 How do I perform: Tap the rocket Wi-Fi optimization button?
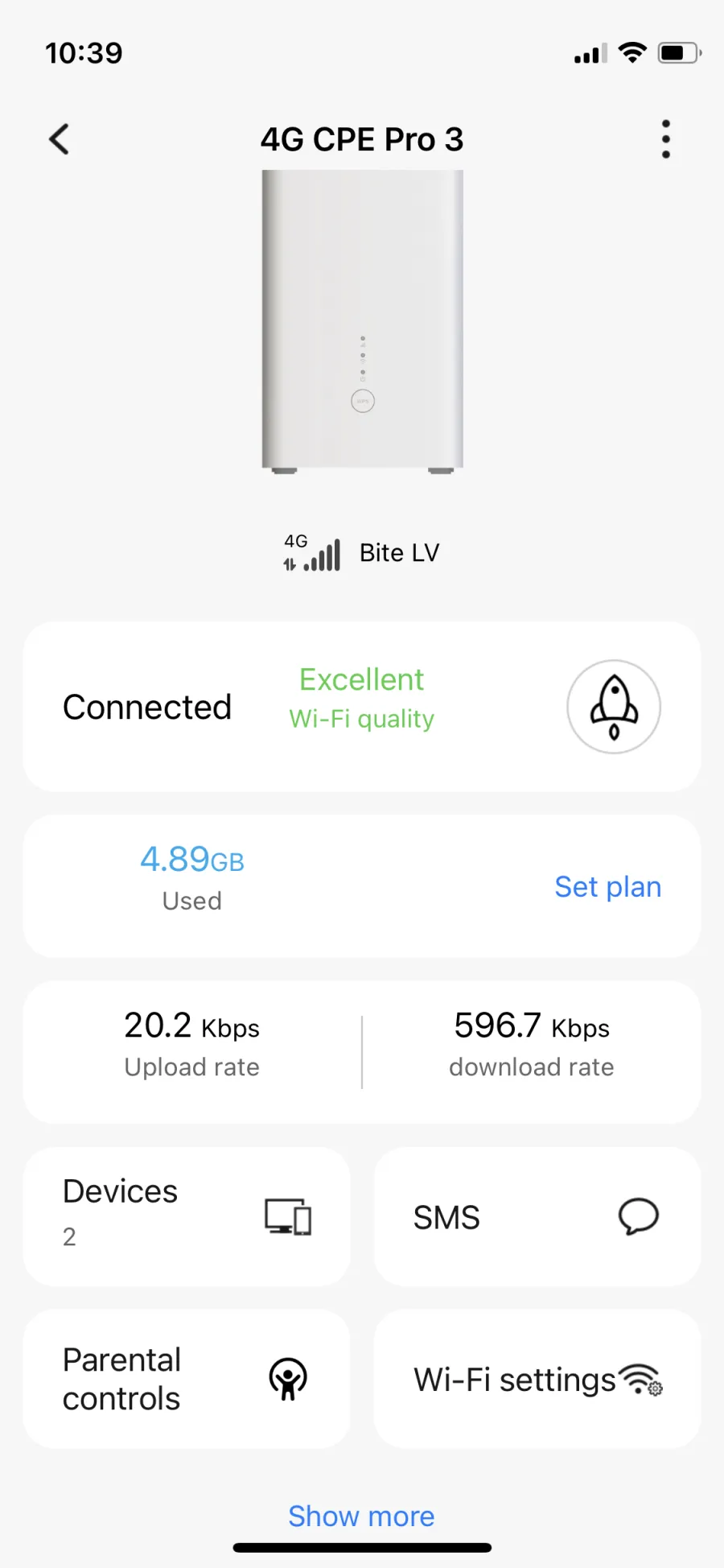click(x=614, y=707)
